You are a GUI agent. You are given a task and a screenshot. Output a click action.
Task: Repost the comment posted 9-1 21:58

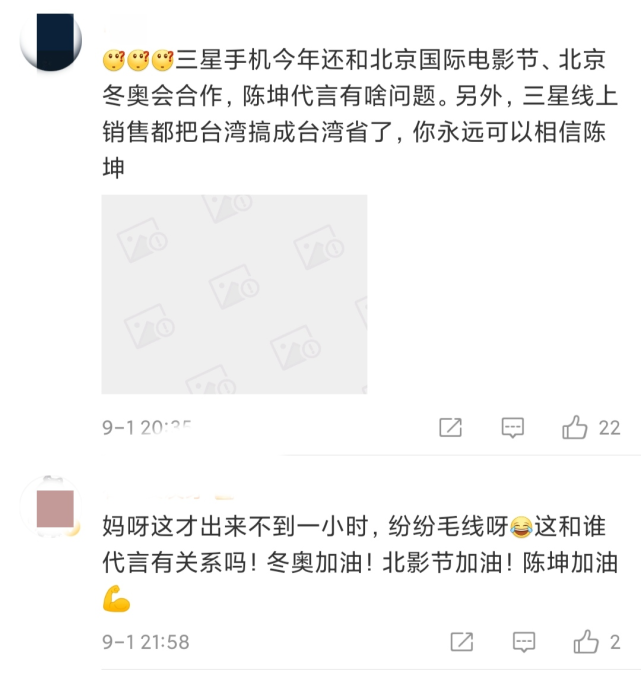click(x=461, y=641)
